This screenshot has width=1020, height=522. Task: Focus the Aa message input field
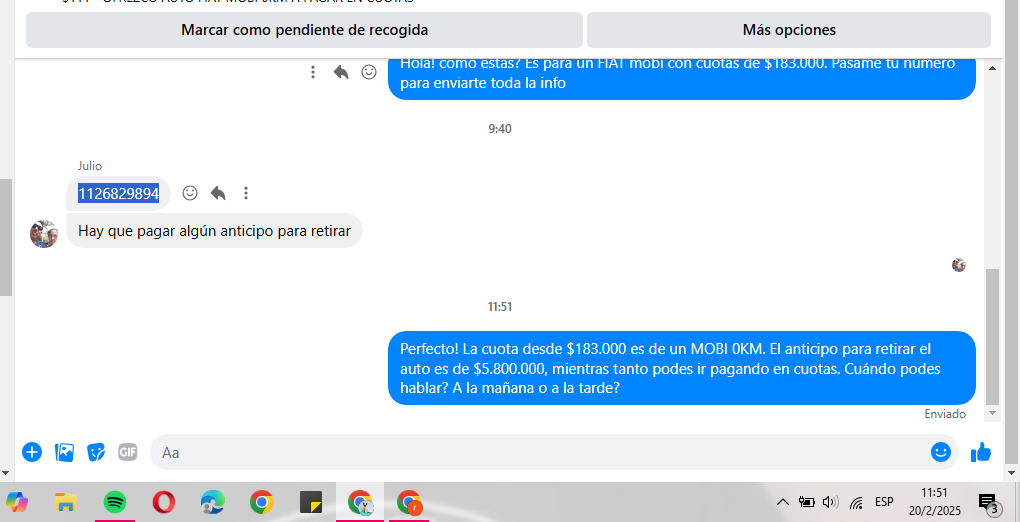point(540,452)
